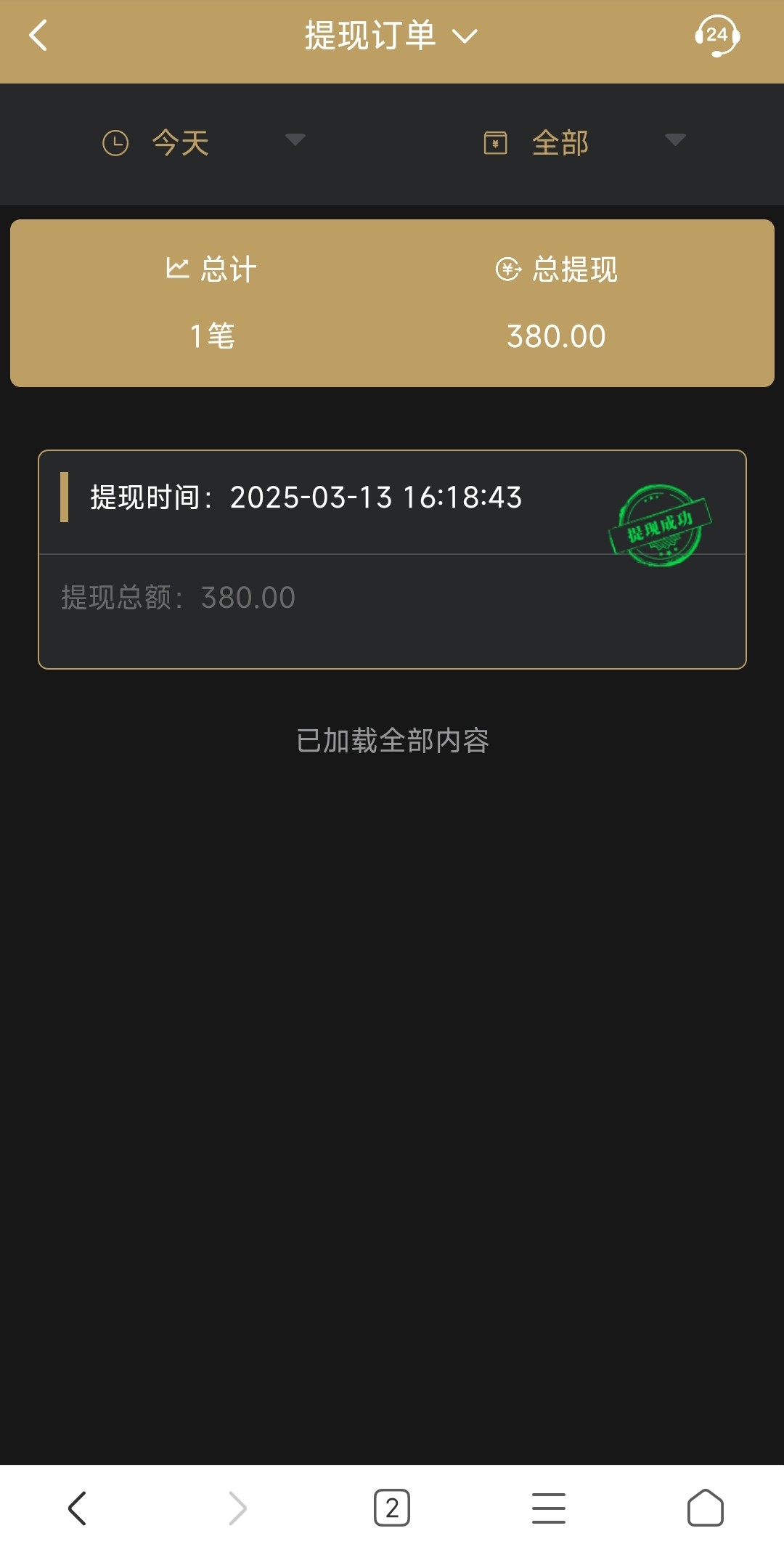Open the 380.00 withdrawal record card
This screenshot has width=784, height=1552.
(392, 559)
